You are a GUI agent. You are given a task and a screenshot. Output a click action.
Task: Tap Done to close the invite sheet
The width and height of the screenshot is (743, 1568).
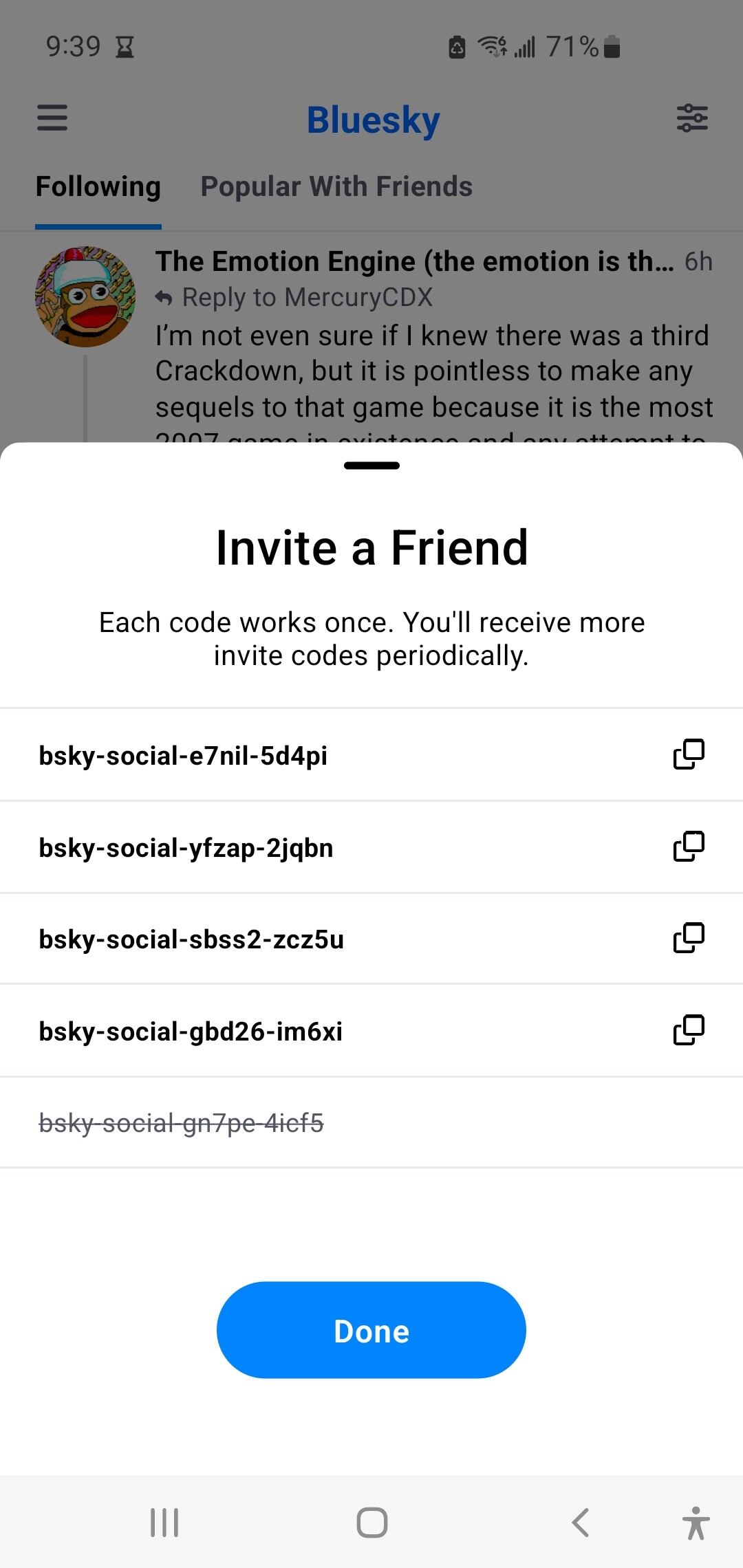point(371,1329)
